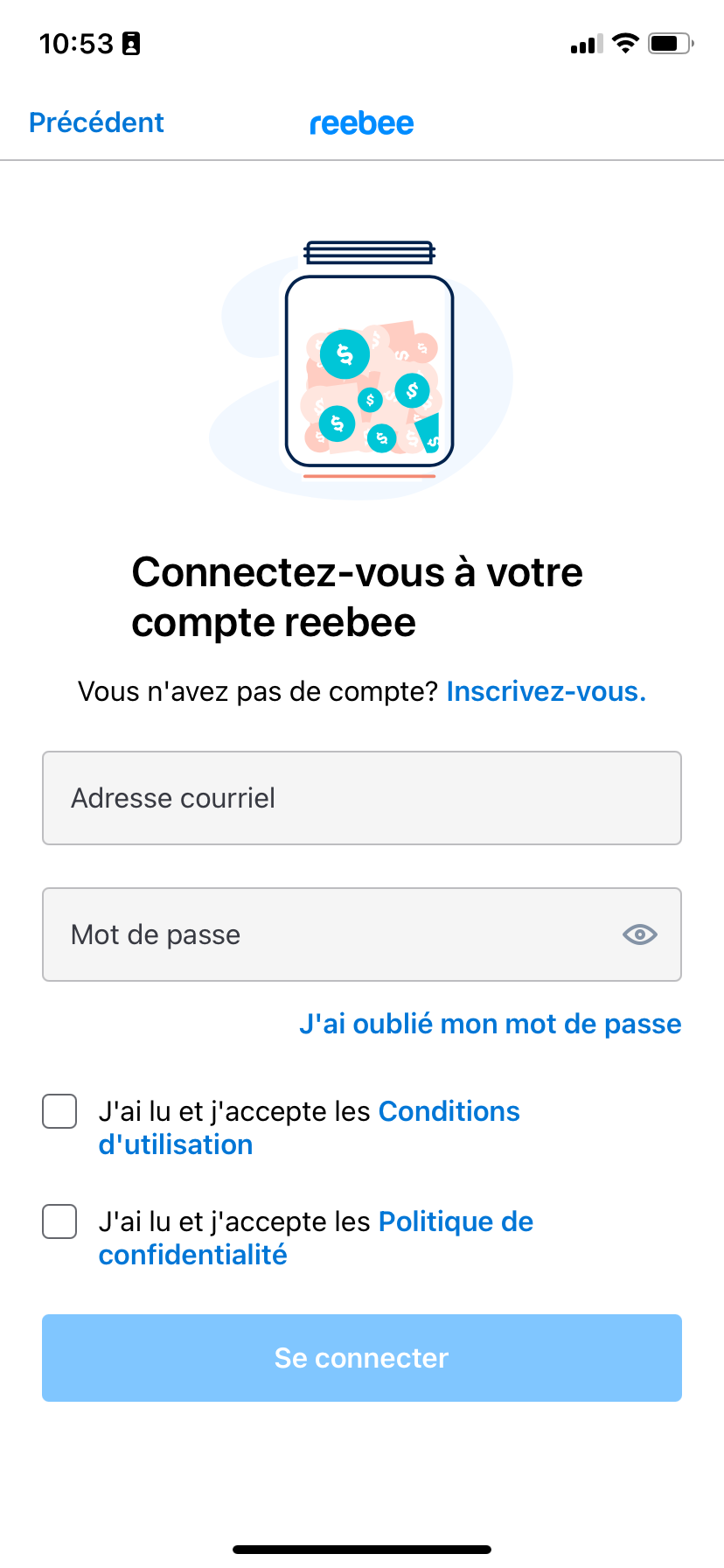Click the Wi-Fi indicator in the status bar
The image size is (724, 1568).
point(624,44)
